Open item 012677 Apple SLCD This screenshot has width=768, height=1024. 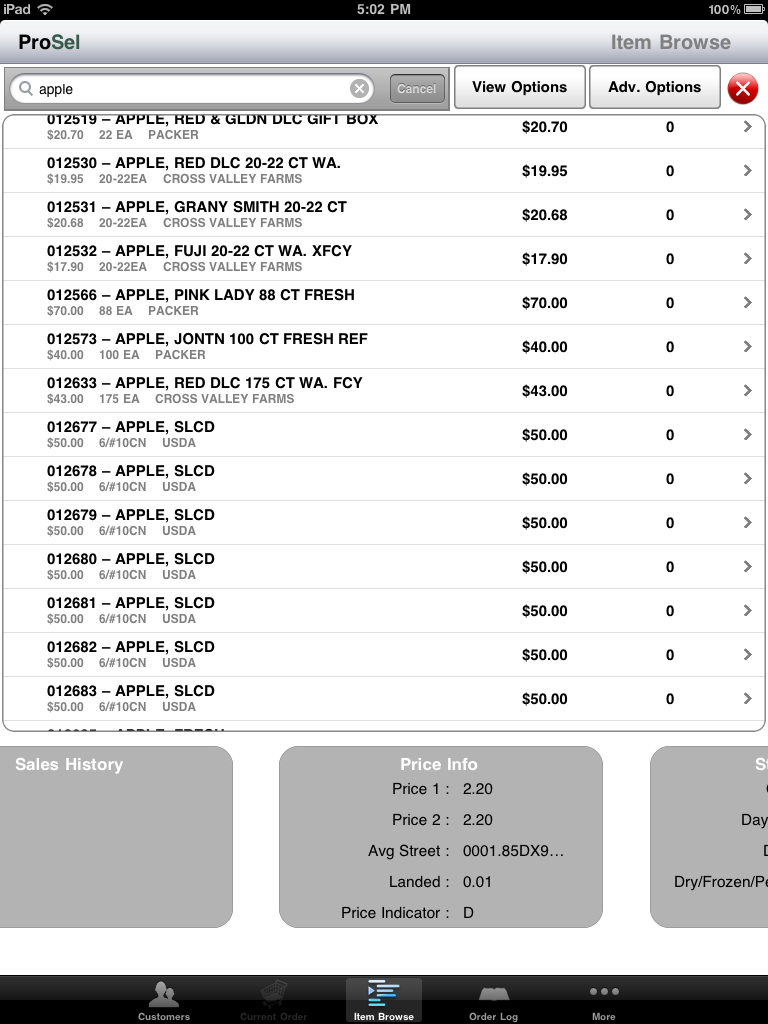384,435
